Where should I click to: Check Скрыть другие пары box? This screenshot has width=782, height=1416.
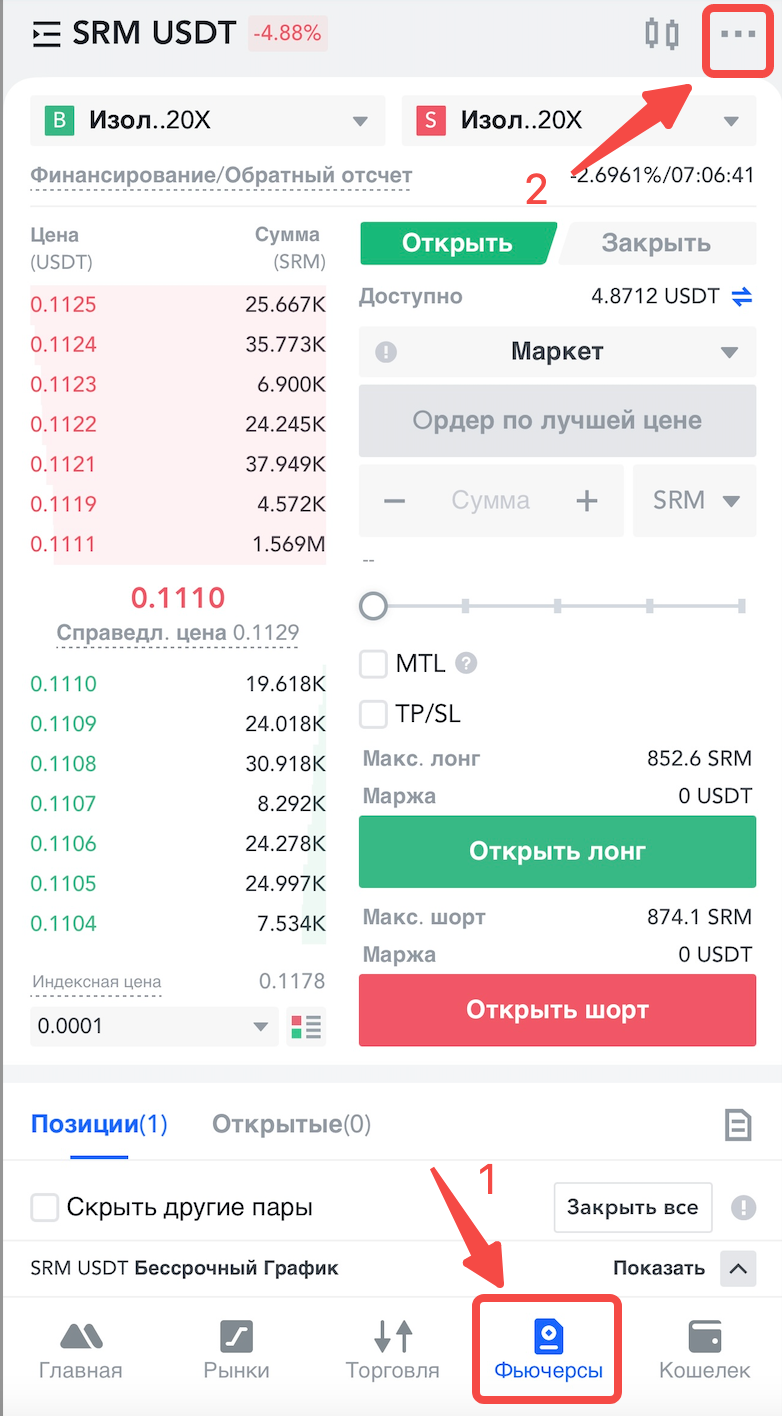point(45,1207)
